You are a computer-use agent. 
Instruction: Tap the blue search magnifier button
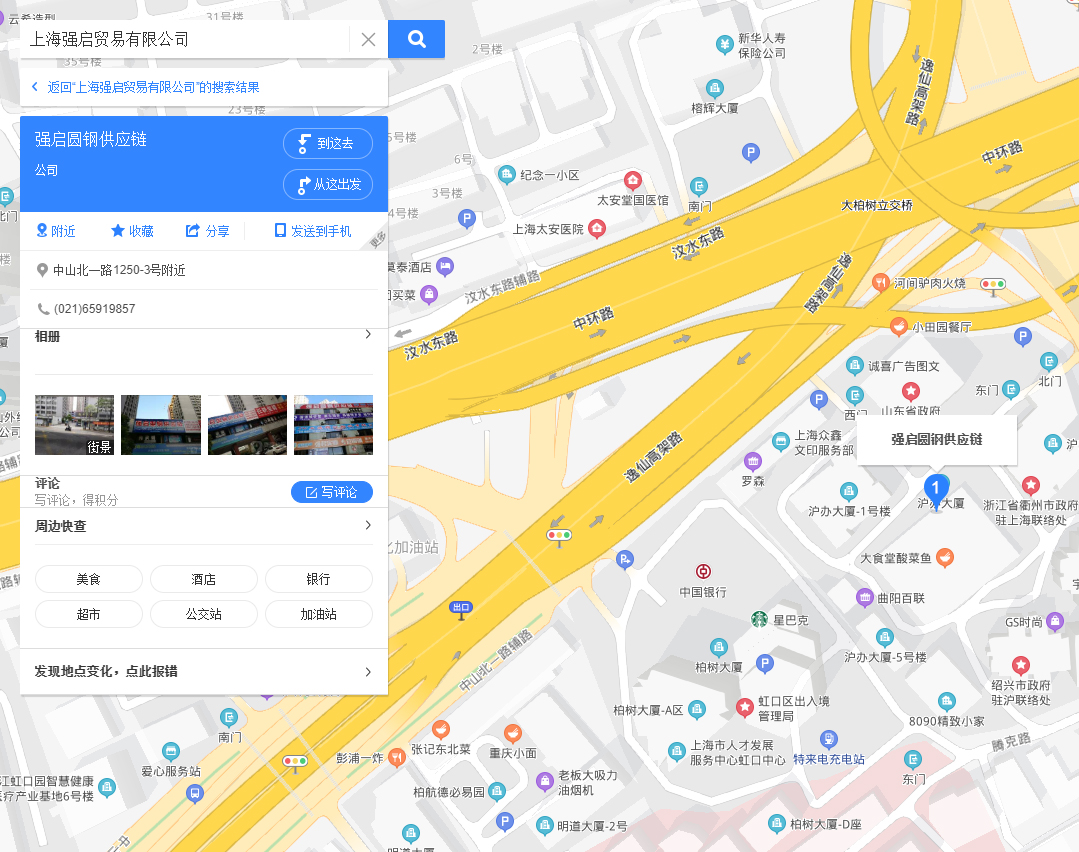416,39
